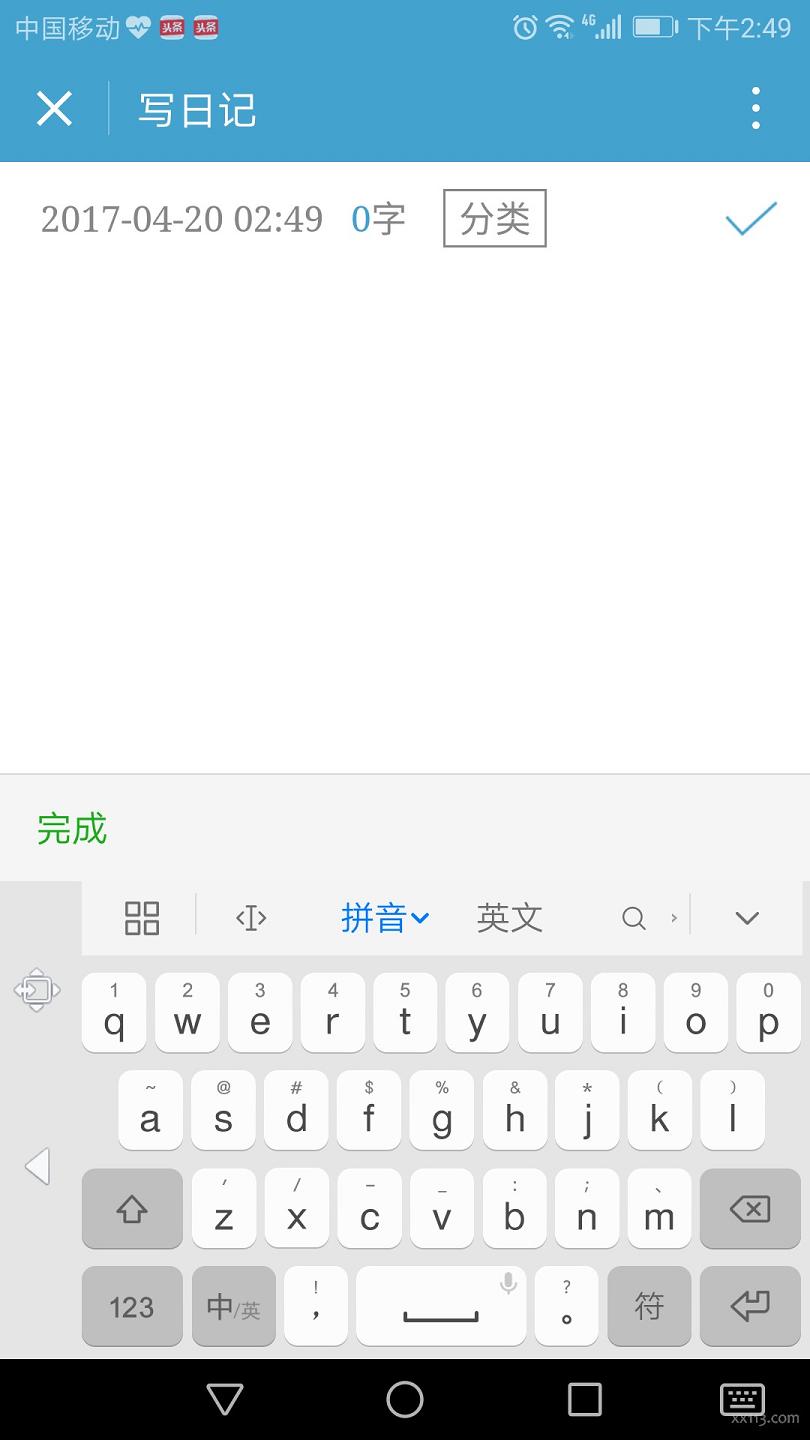Activate the cursor movement tool
This screenshot has width=810, height=1440.
pyautogui.click(x=250, y=917)
